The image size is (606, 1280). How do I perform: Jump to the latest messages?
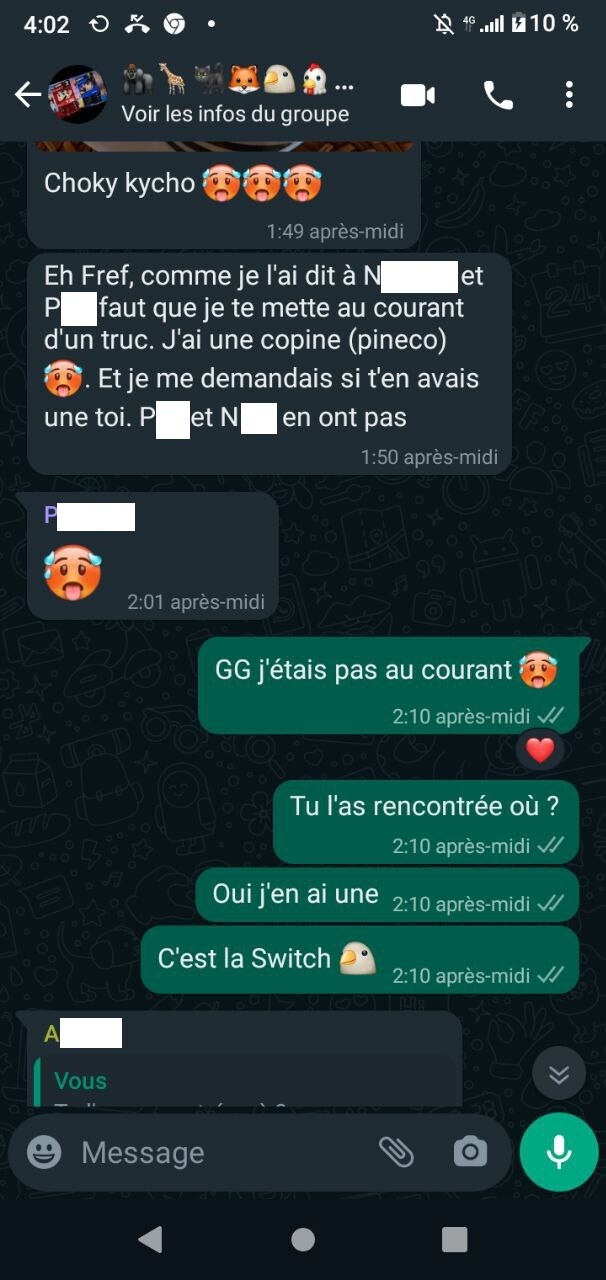pyautogui.click(x=559, y=1074)
